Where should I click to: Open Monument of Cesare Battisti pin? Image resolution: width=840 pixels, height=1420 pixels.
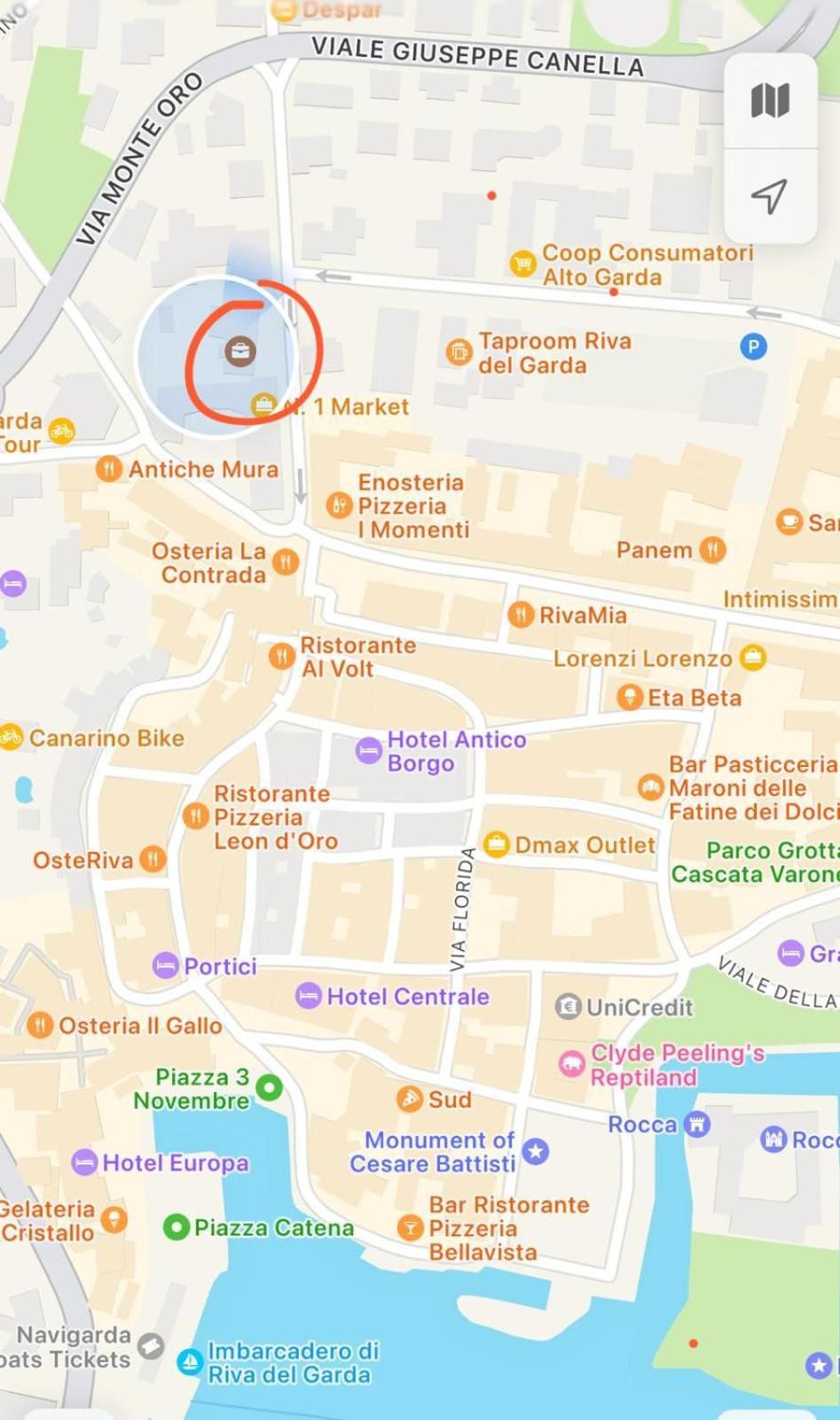coord(535,1151)
